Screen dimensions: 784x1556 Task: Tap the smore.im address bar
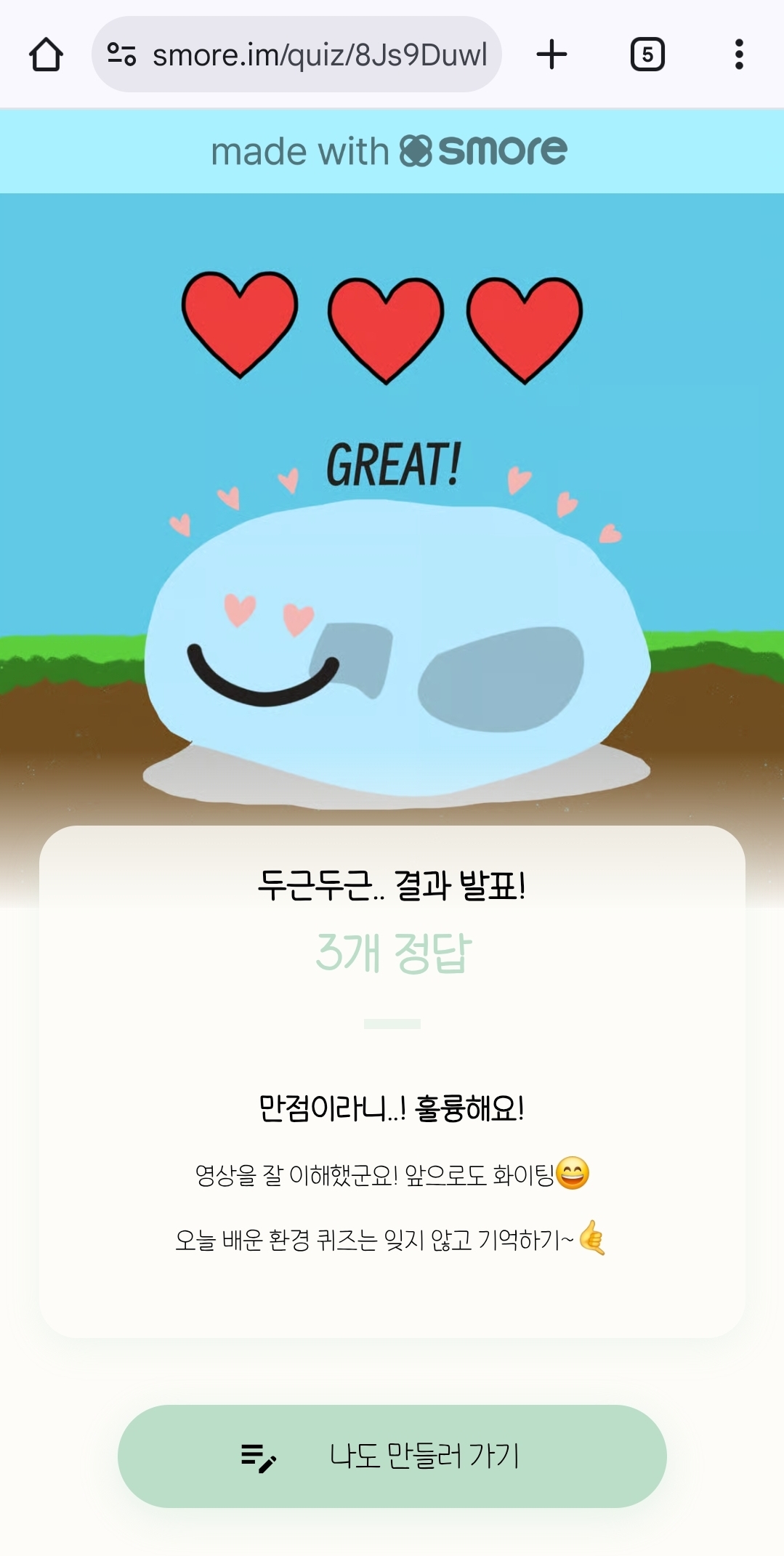point(320,55)
